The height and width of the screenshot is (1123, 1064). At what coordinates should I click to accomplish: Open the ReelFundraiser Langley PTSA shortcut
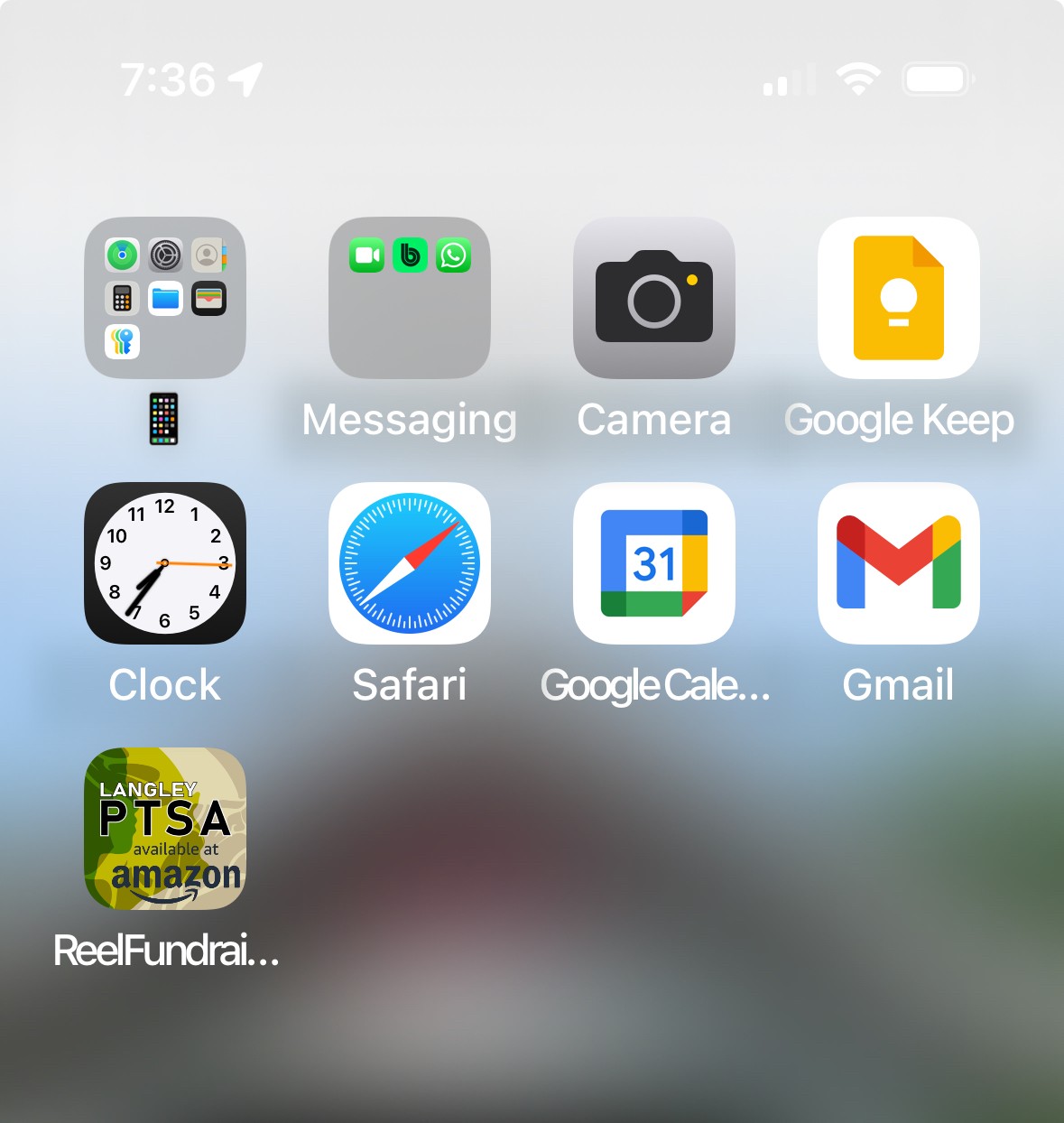pyautogui.click(x=165, y=829)
